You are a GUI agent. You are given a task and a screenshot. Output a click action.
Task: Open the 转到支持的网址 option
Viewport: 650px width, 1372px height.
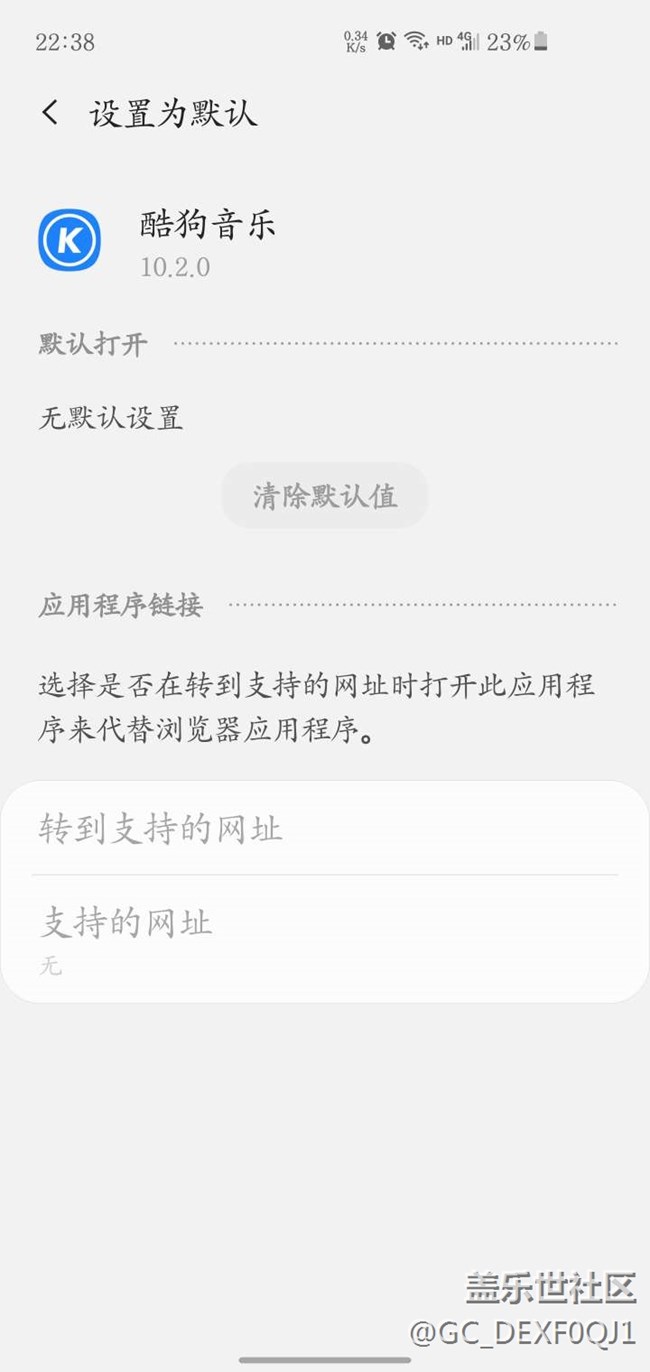pos(325,829)
